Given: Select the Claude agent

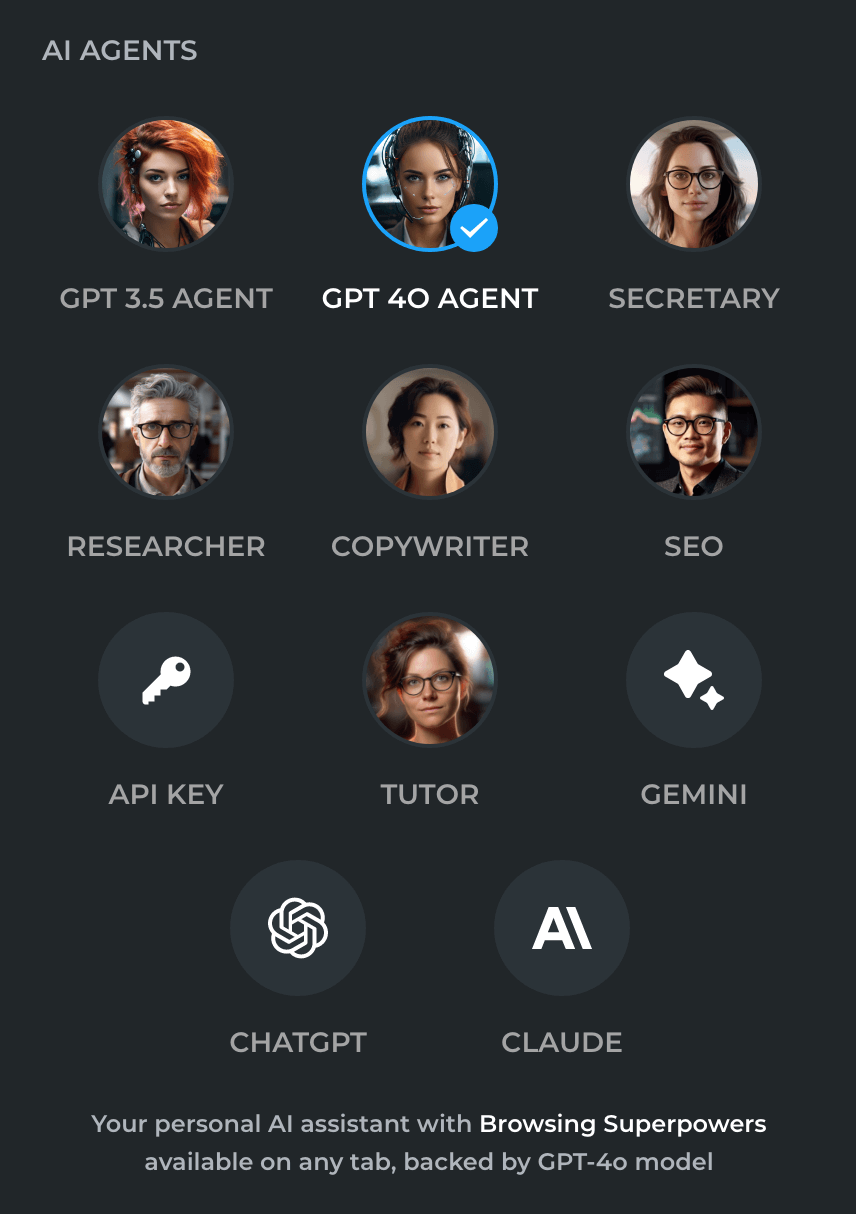Looking at the screenshot, I should click(x=561, y=928).
